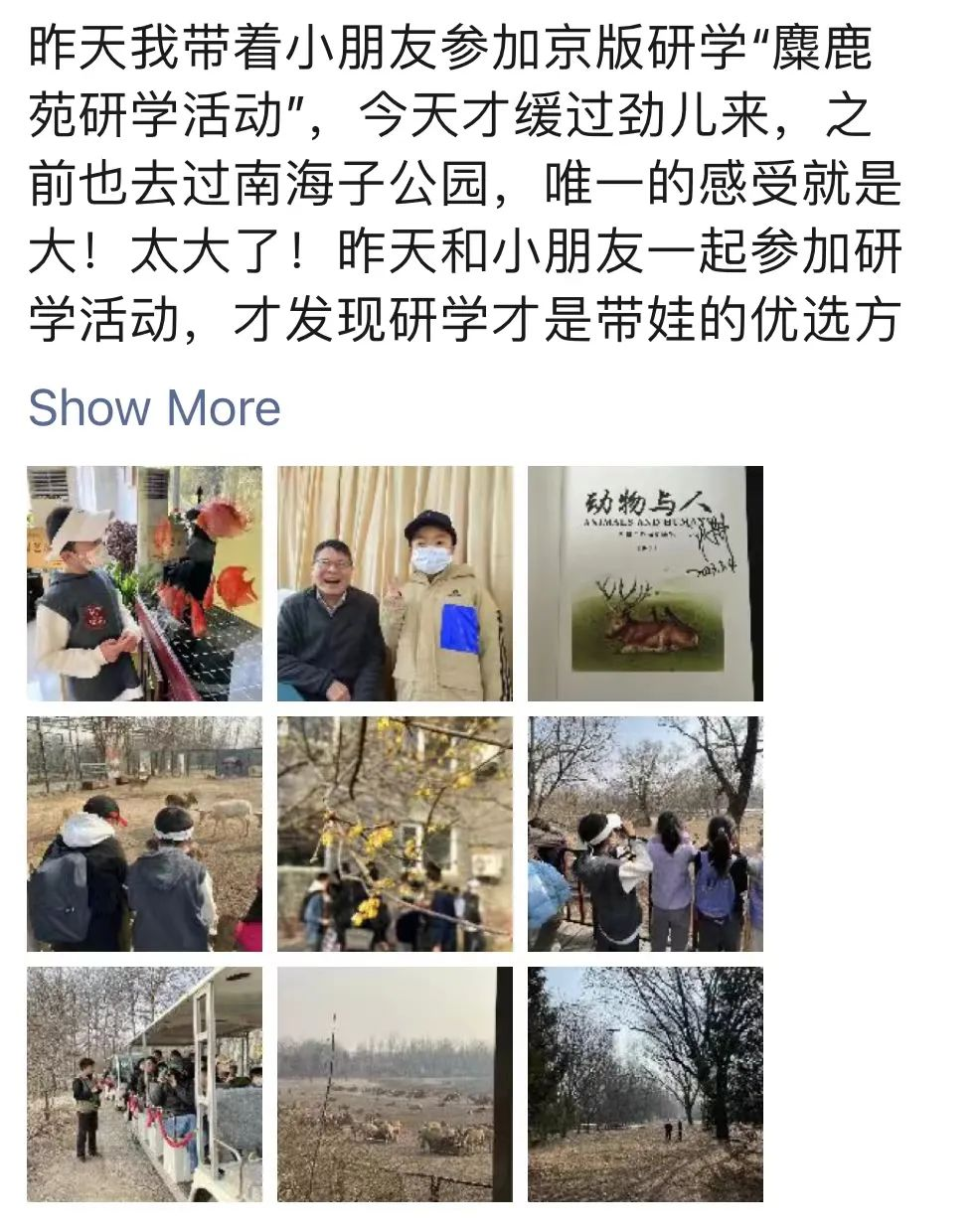
Task: View the sightseeing tram photo
Action: pyautogui.click(x=144, y=1084)
